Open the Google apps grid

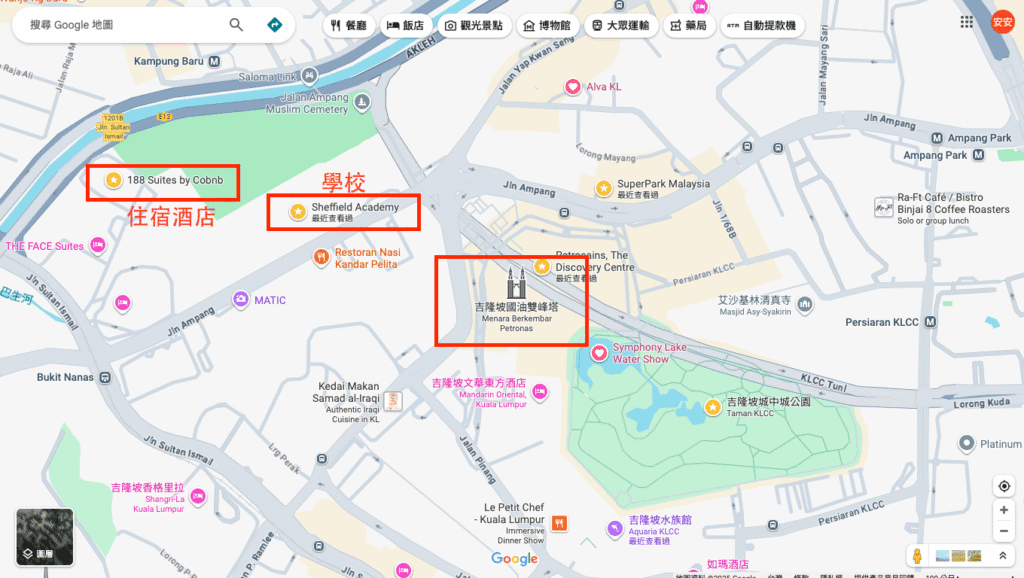(967, 22)
